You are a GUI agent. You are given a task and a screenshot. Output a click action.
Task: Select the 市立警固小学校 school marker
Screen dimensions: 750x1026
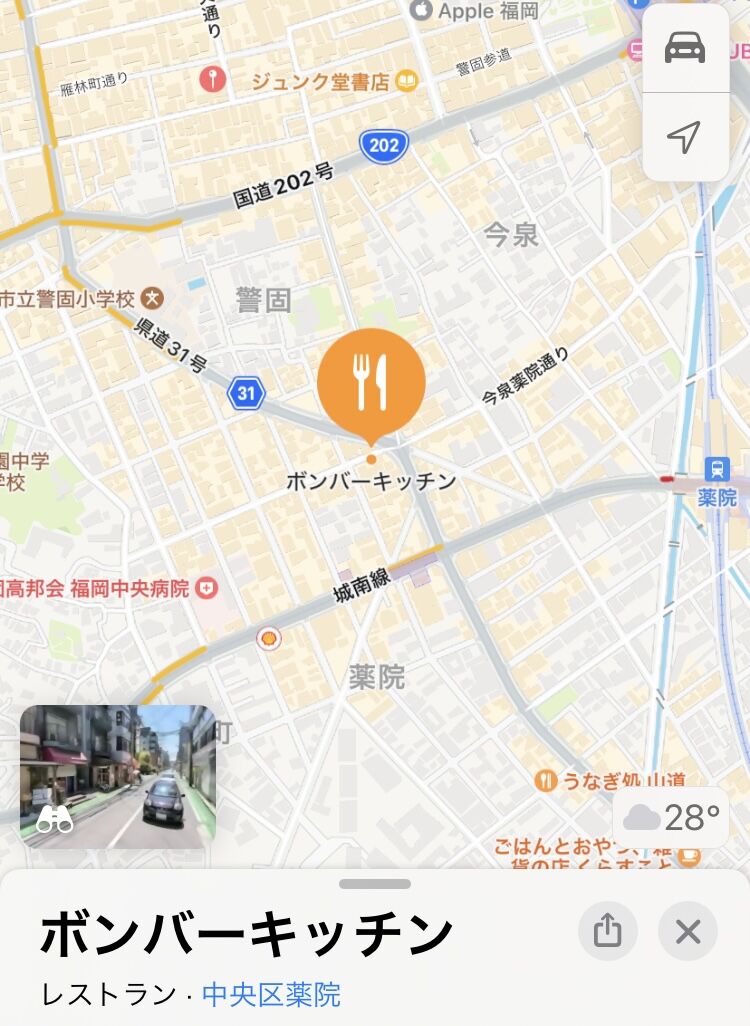(152, 298)
